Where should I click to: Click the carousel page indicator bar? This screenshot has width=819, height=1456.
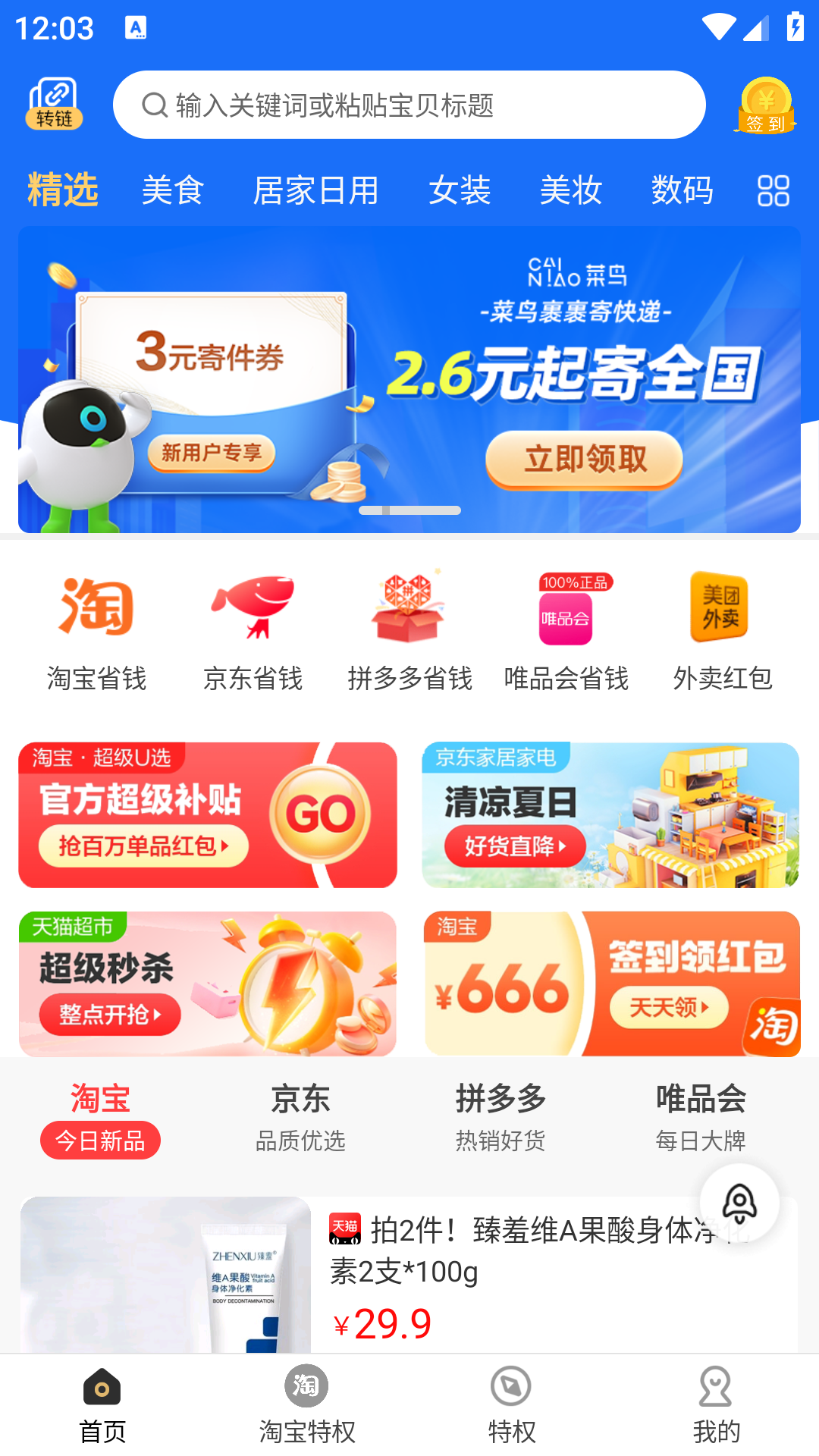[409, 510]
